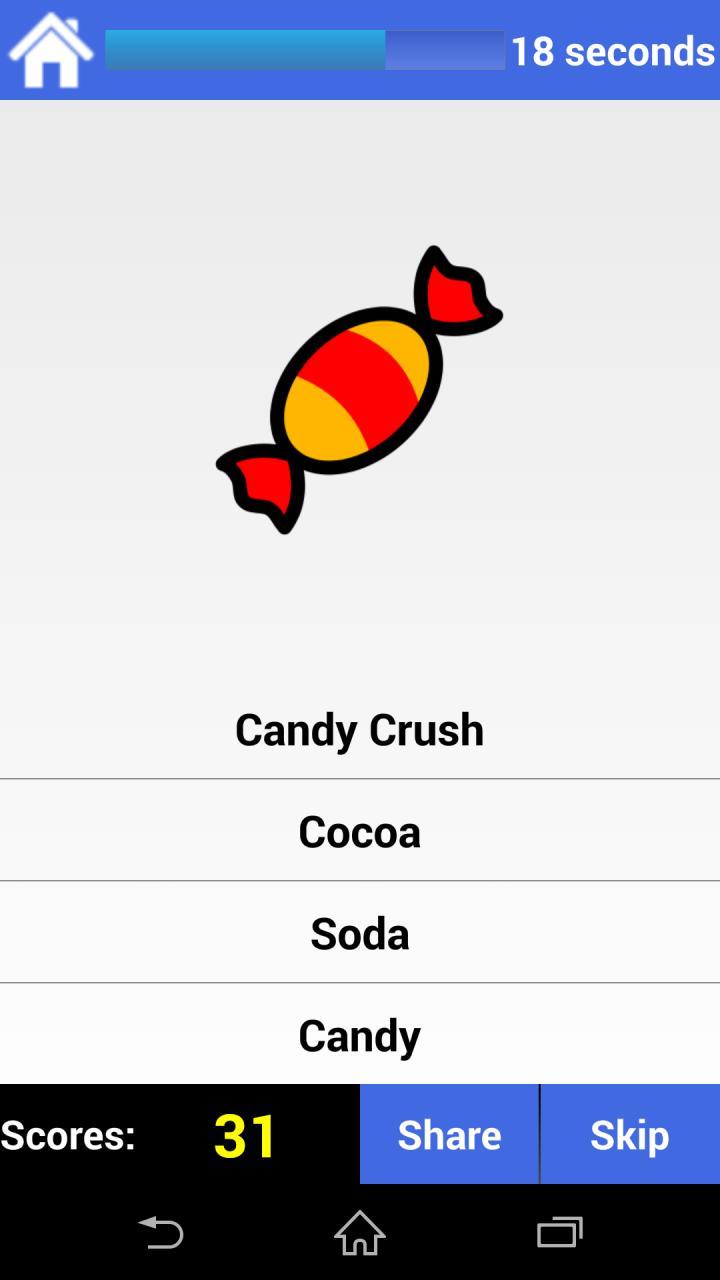
Task: Tap the system back button
Action: click(x=160, y=1232)
